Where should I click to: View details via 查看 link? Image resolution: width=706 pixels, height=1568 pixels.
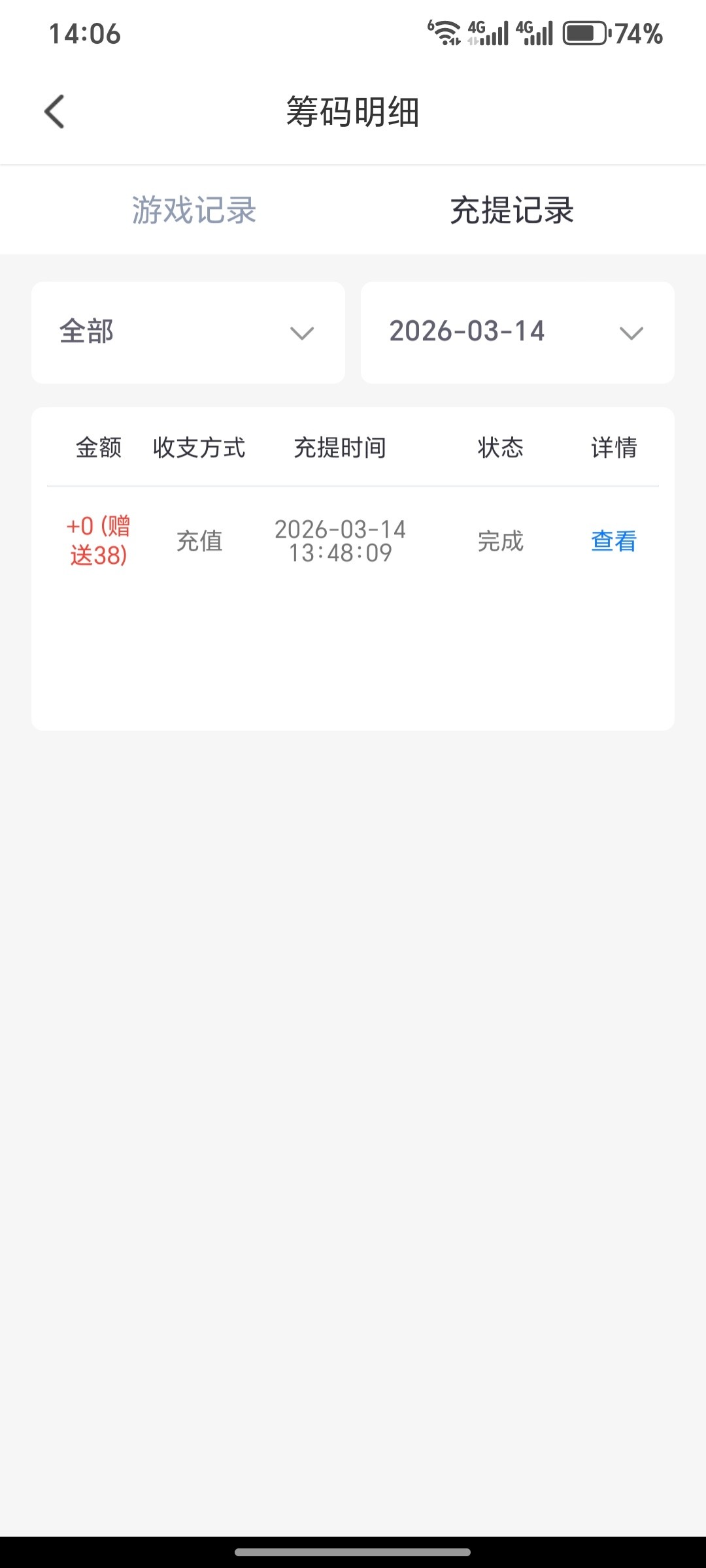613,541
